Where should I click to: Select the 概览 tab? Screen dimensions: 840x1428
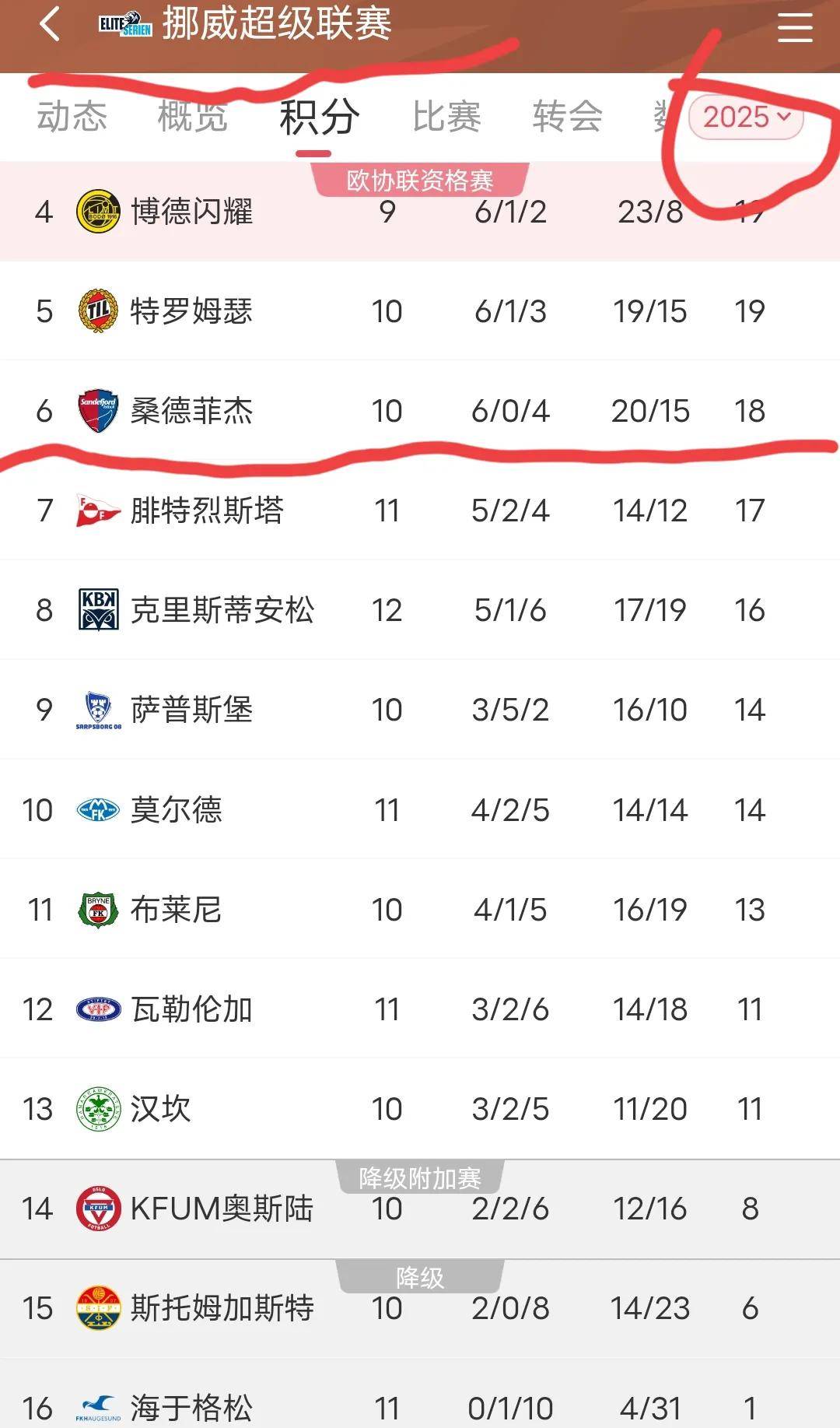click(194, 117)
